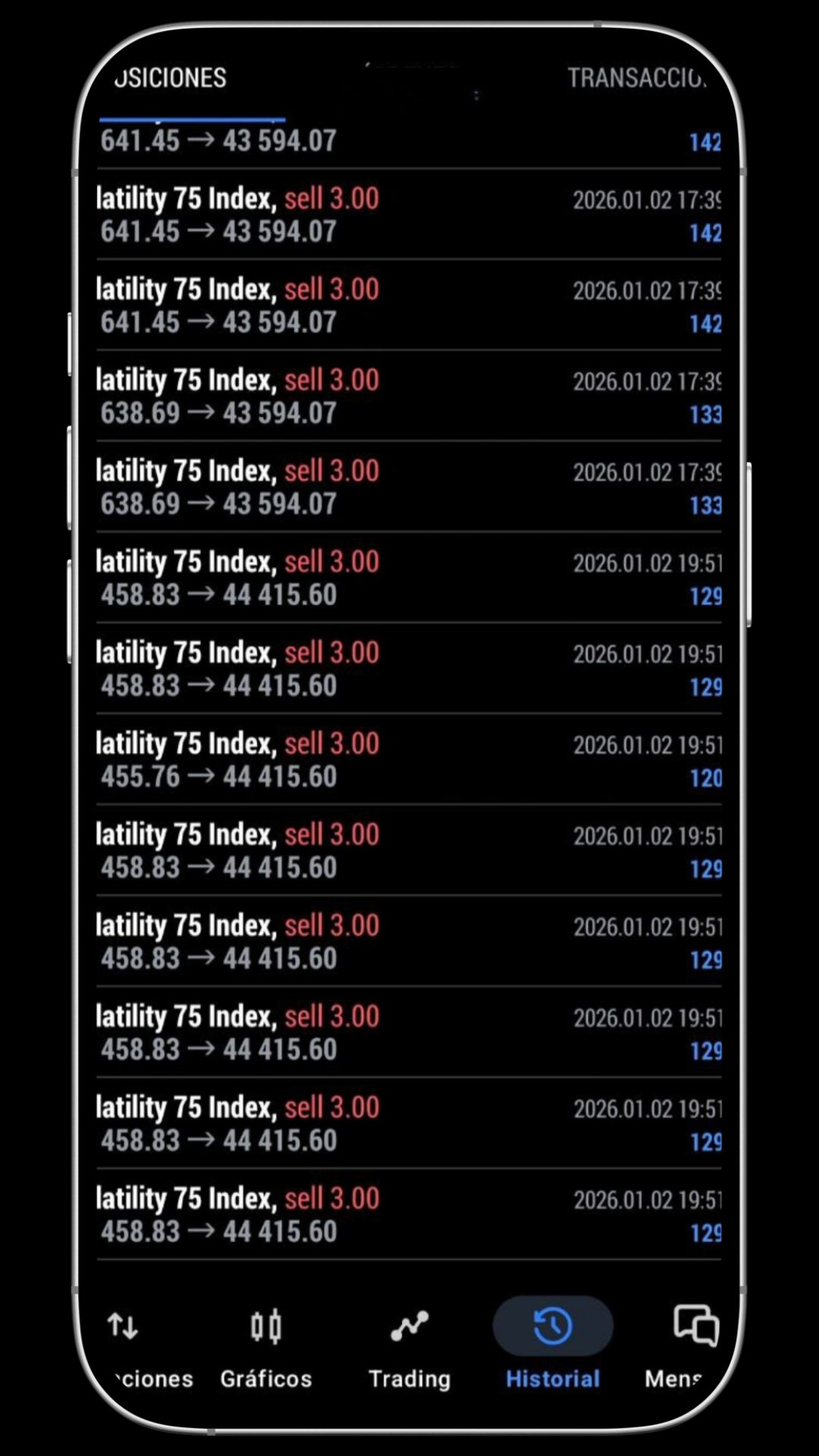
Task: Select the first sell order opened at 638.69
Action: [409, 394]
